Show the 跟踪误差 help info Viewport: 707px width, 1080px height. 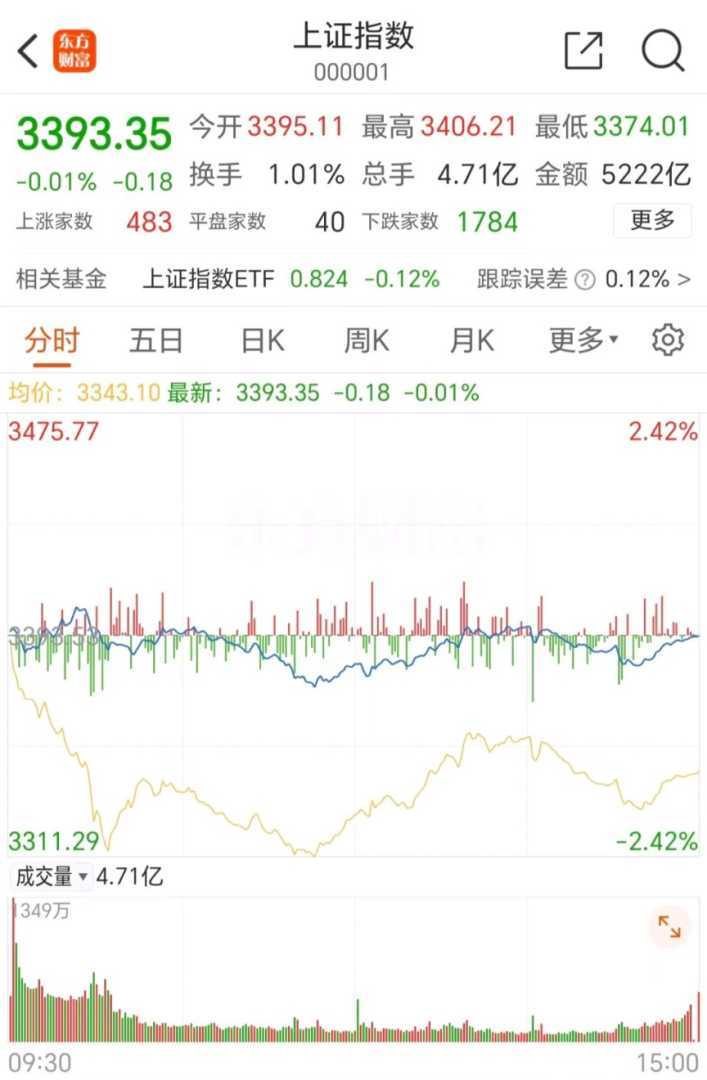click(585, 280)
